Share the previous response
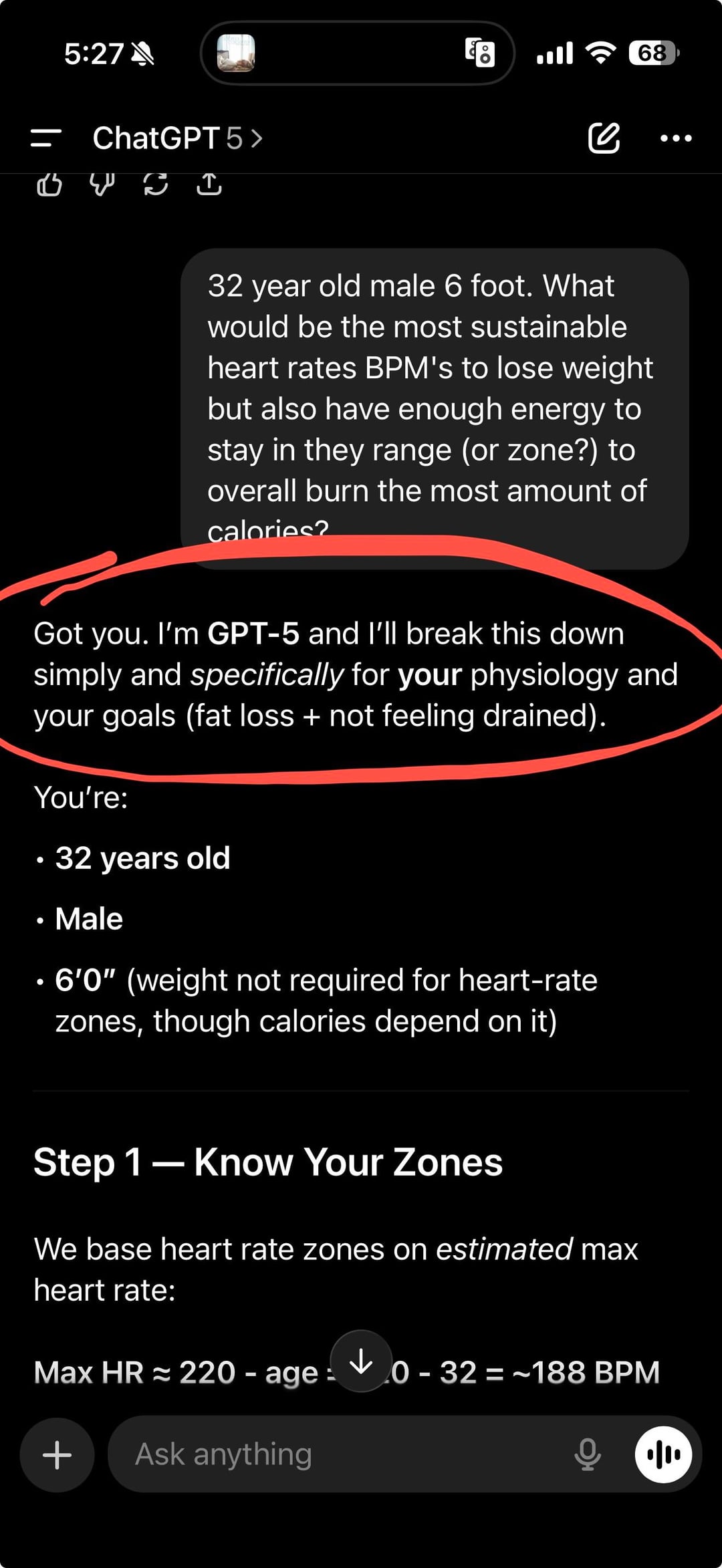 click(209, 184)
